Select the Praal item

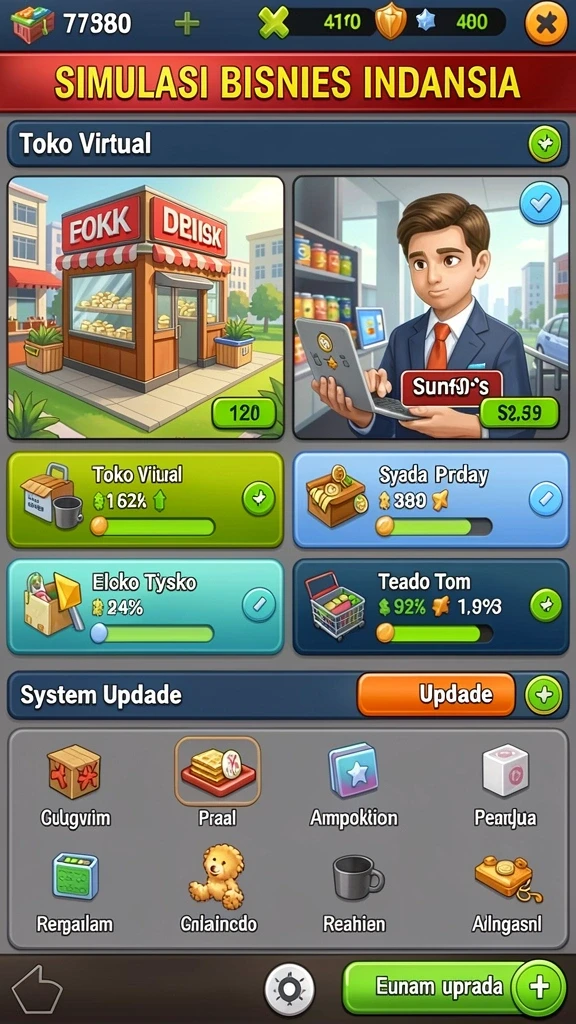(217, 784)
